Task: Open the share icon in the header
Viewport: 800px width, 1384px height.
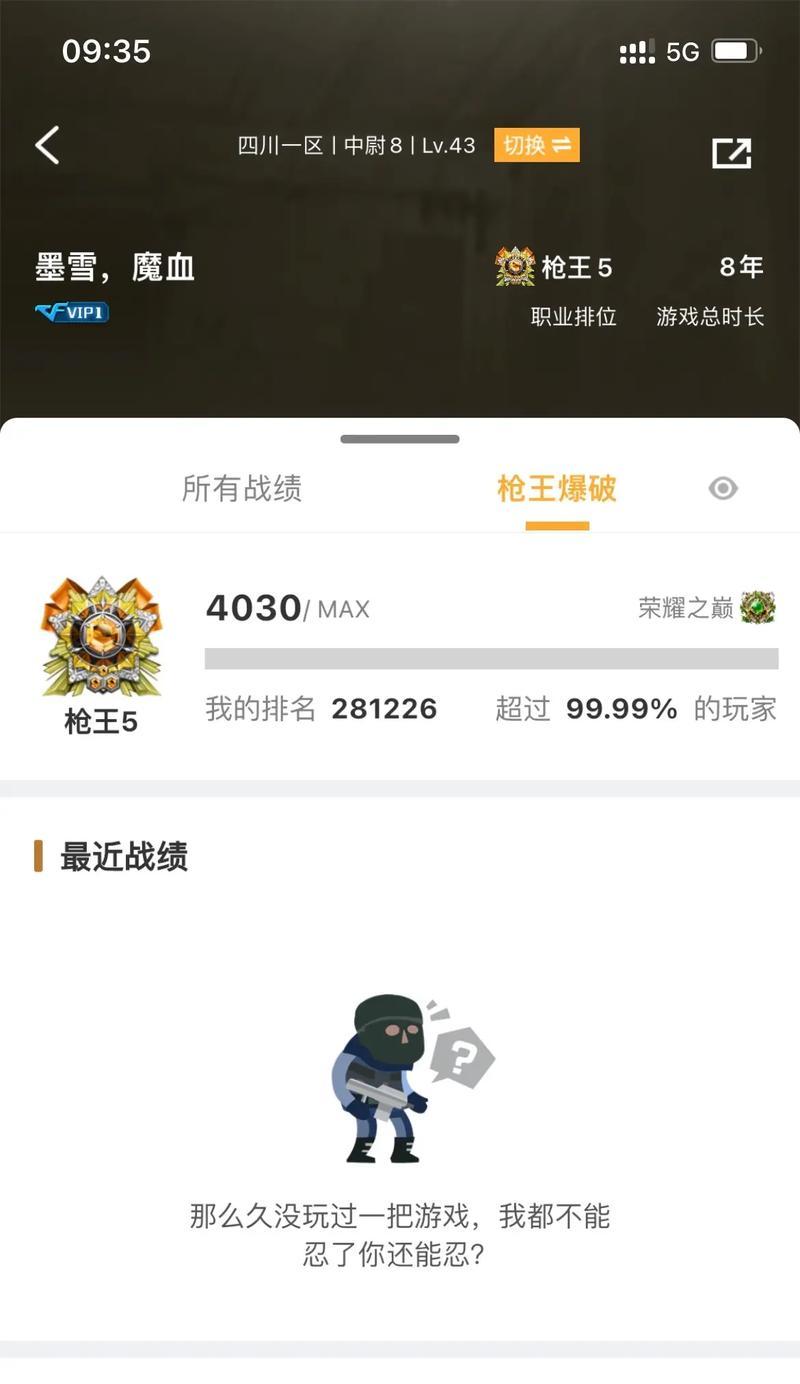Action: [731, 152]
